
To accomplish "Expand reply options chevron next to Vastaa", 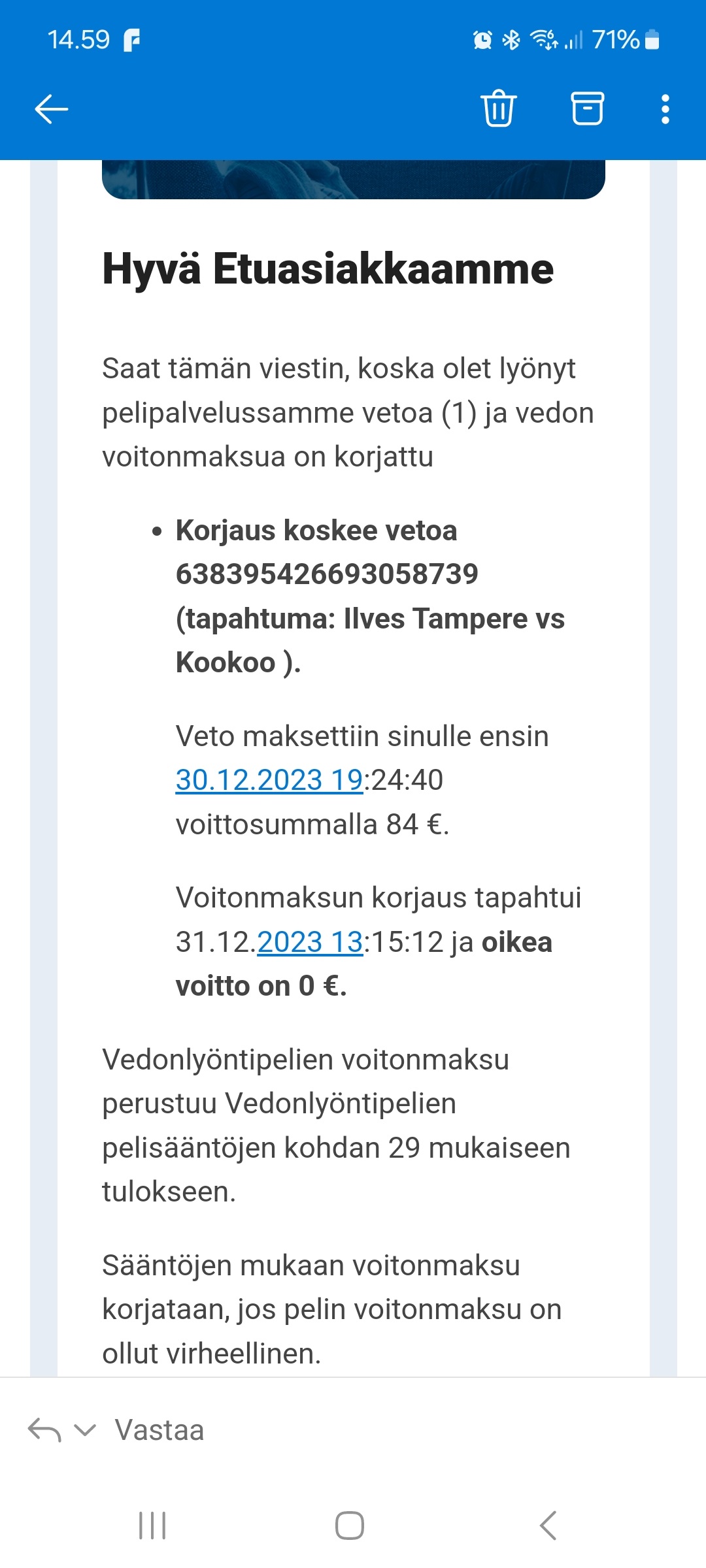I will (85, 1430).
